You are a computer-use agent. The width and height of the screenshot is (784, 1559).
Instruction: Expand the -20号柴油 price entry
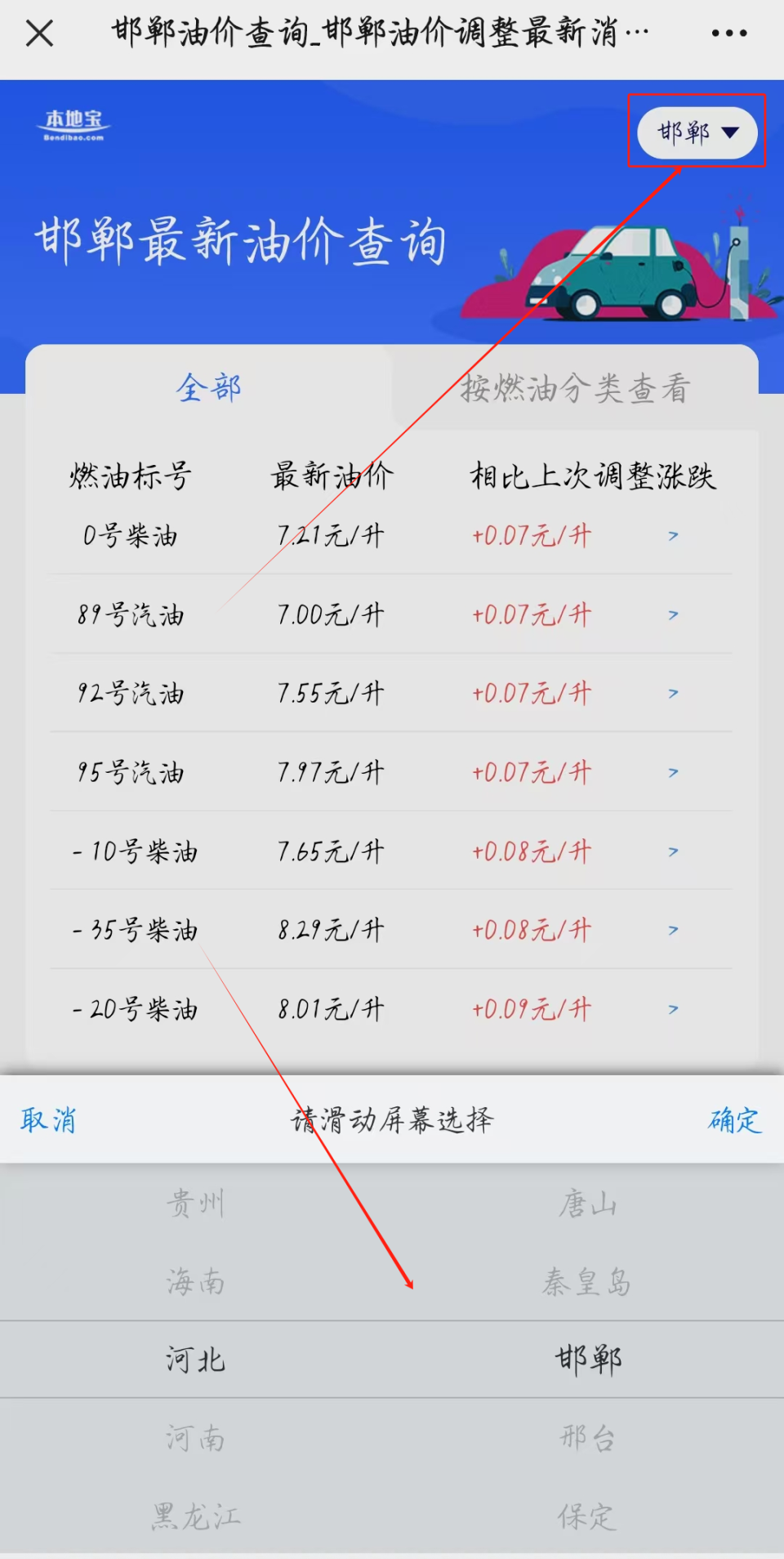(x=672, y=1008)
